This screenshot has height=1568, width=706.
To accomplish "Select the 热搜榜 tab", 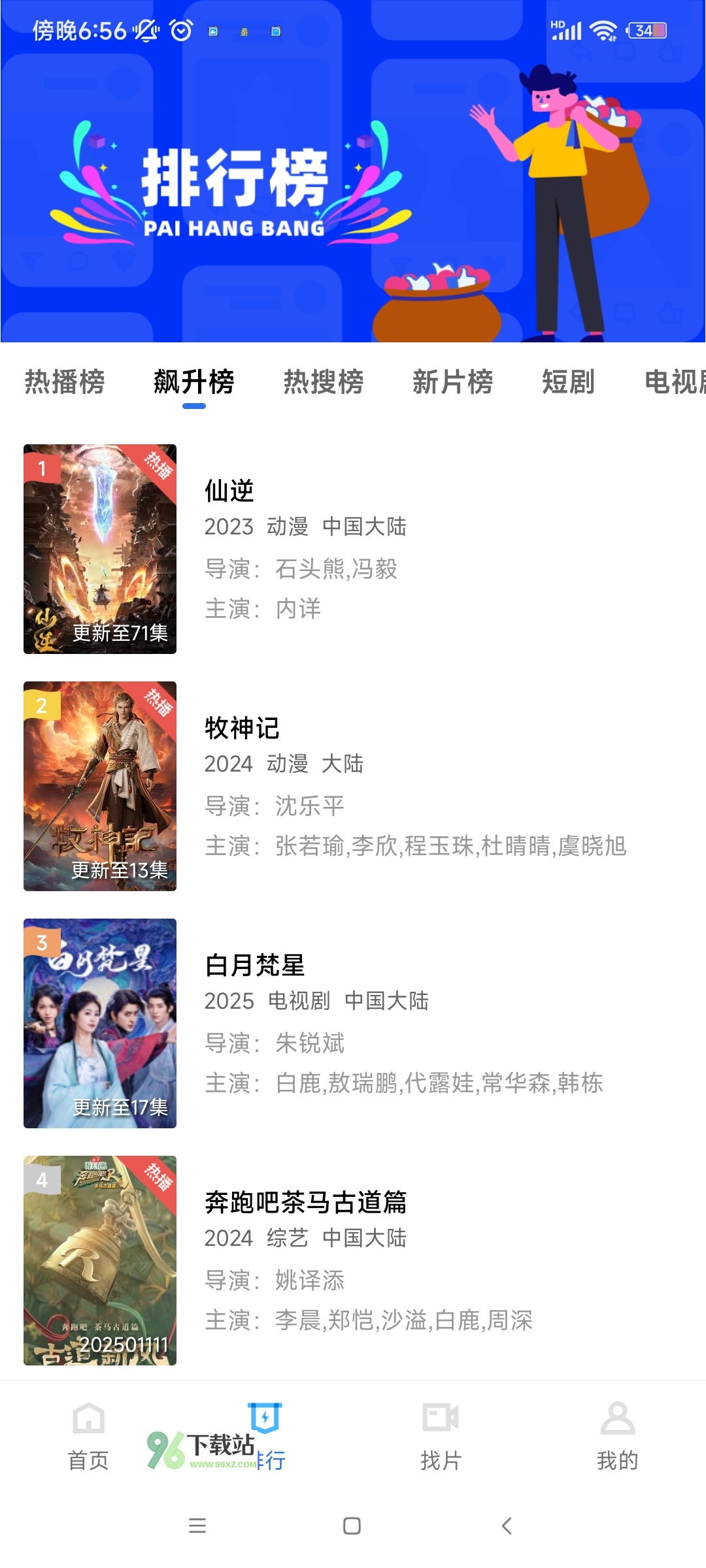I will 324,382.
